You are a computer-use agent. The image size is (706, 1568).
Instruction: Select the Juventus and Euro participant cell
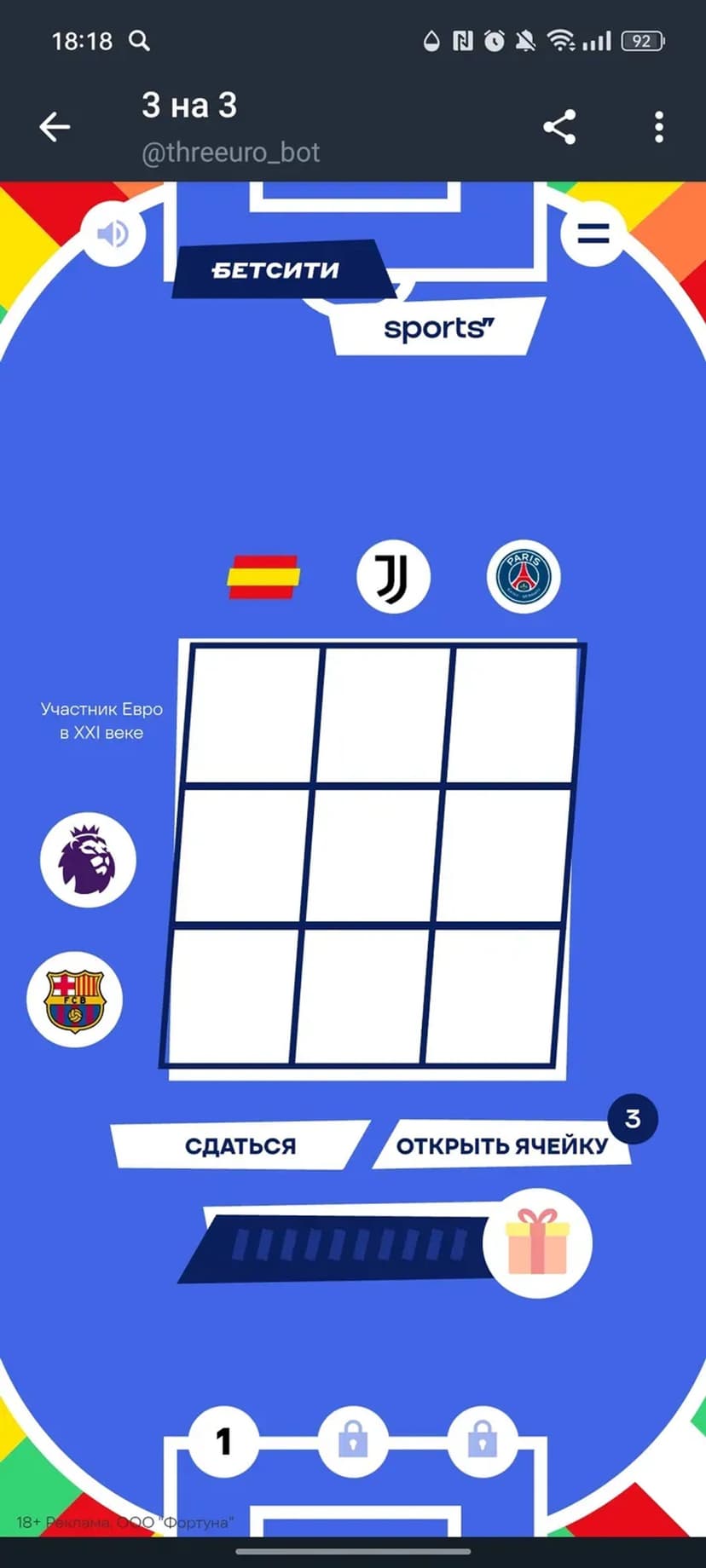384,714
